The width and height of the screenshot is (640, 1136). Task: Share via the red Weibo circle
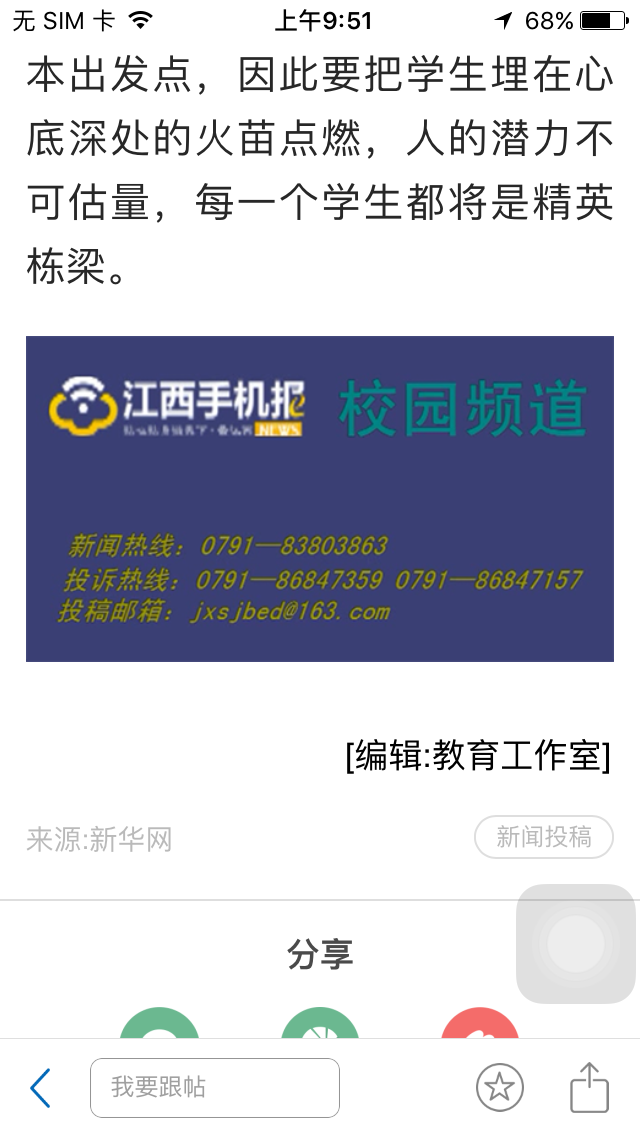pyautogui.click(x=480, y=1025)
